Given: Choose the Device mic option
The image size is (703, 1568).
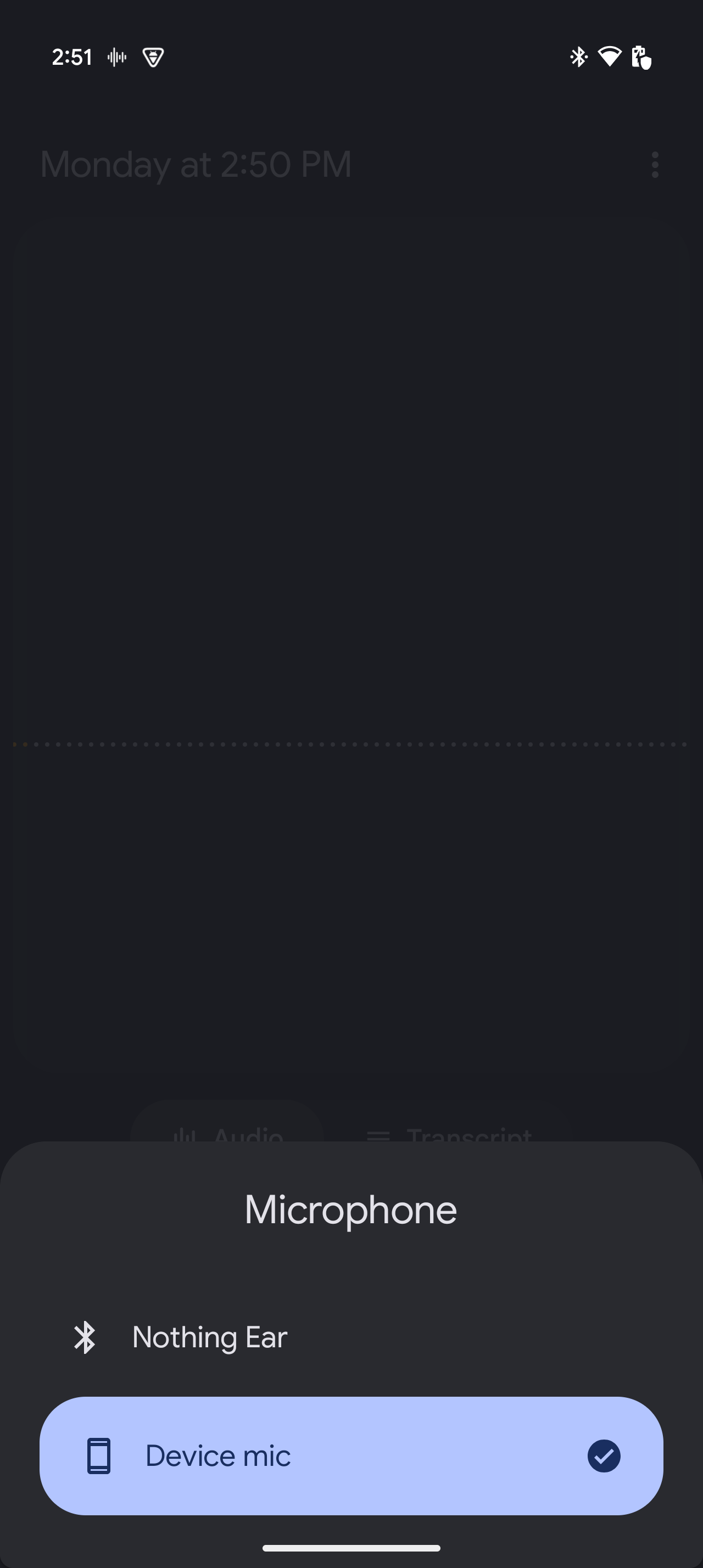Looking at the screenshot, I should click(350, 1455).
